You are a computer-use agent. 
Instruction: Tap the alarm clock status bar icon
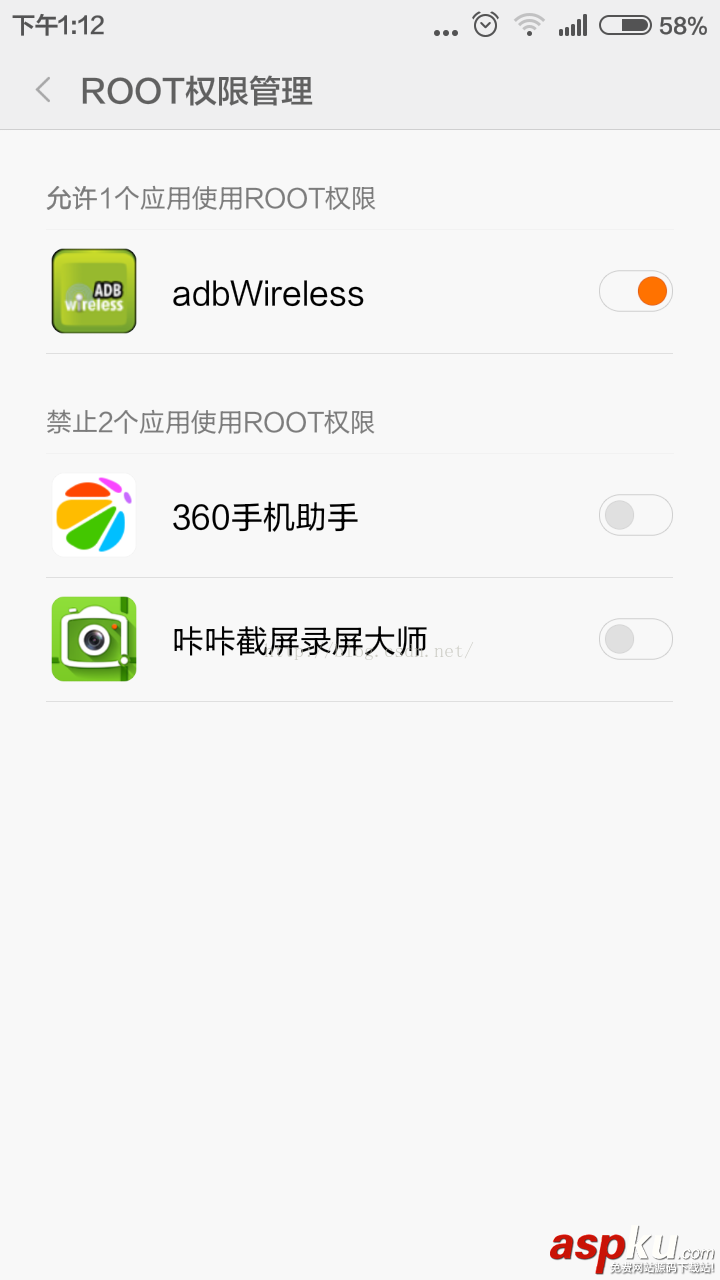484,24
